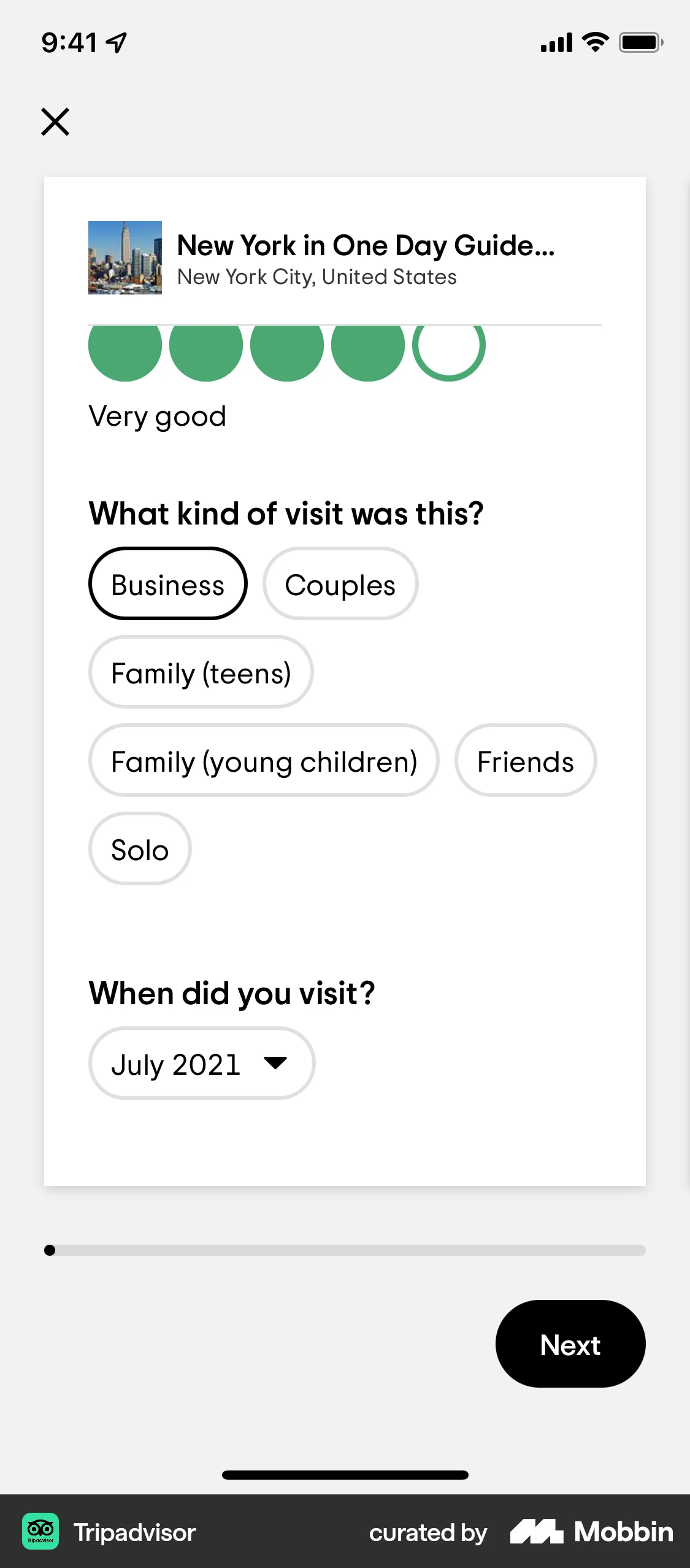The width and height of the screenshot is (690, 1568).
Task: Click the battery indicator
Action: click(640, 42)
